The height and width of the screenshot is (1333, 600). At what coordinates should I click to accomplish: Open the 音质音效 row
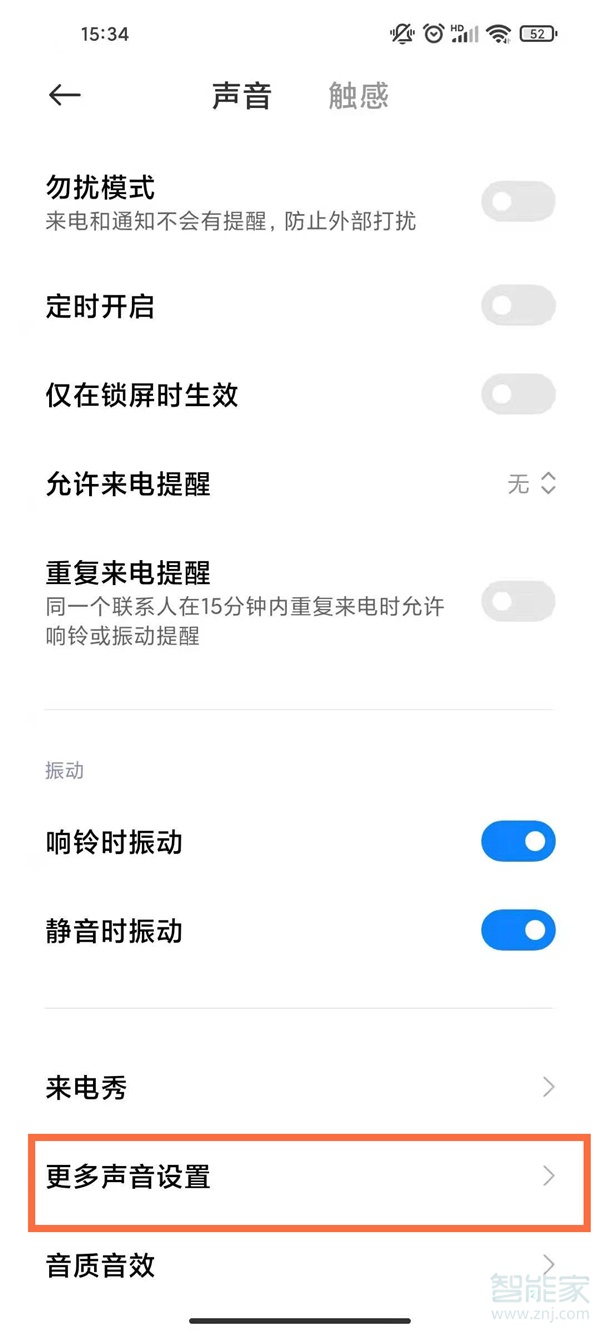click(300, 1265)
